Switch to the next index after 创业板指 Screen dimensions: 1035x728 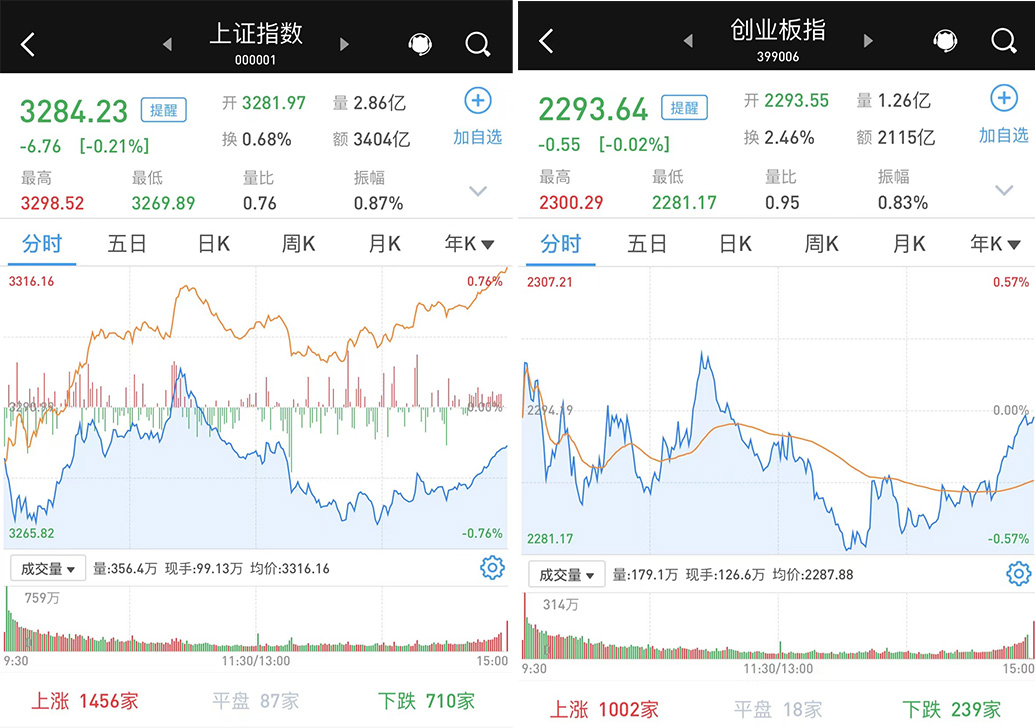[867, 42]
